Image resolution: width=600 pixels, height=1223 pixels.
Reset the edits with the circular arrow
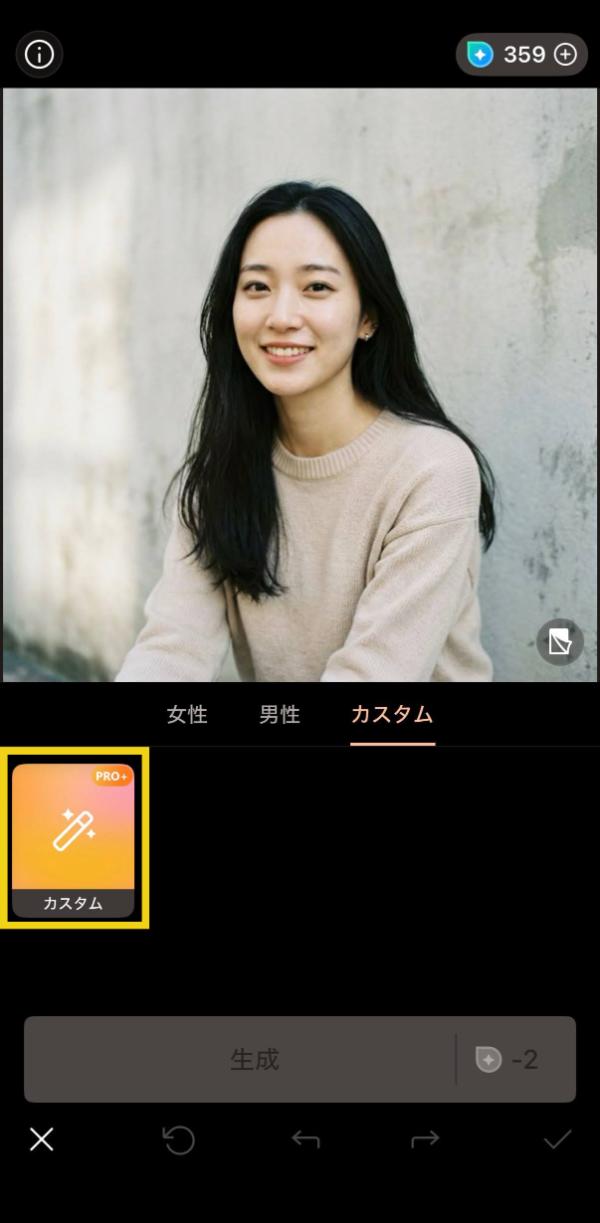pyautogui.click(x=179, y=1139)
